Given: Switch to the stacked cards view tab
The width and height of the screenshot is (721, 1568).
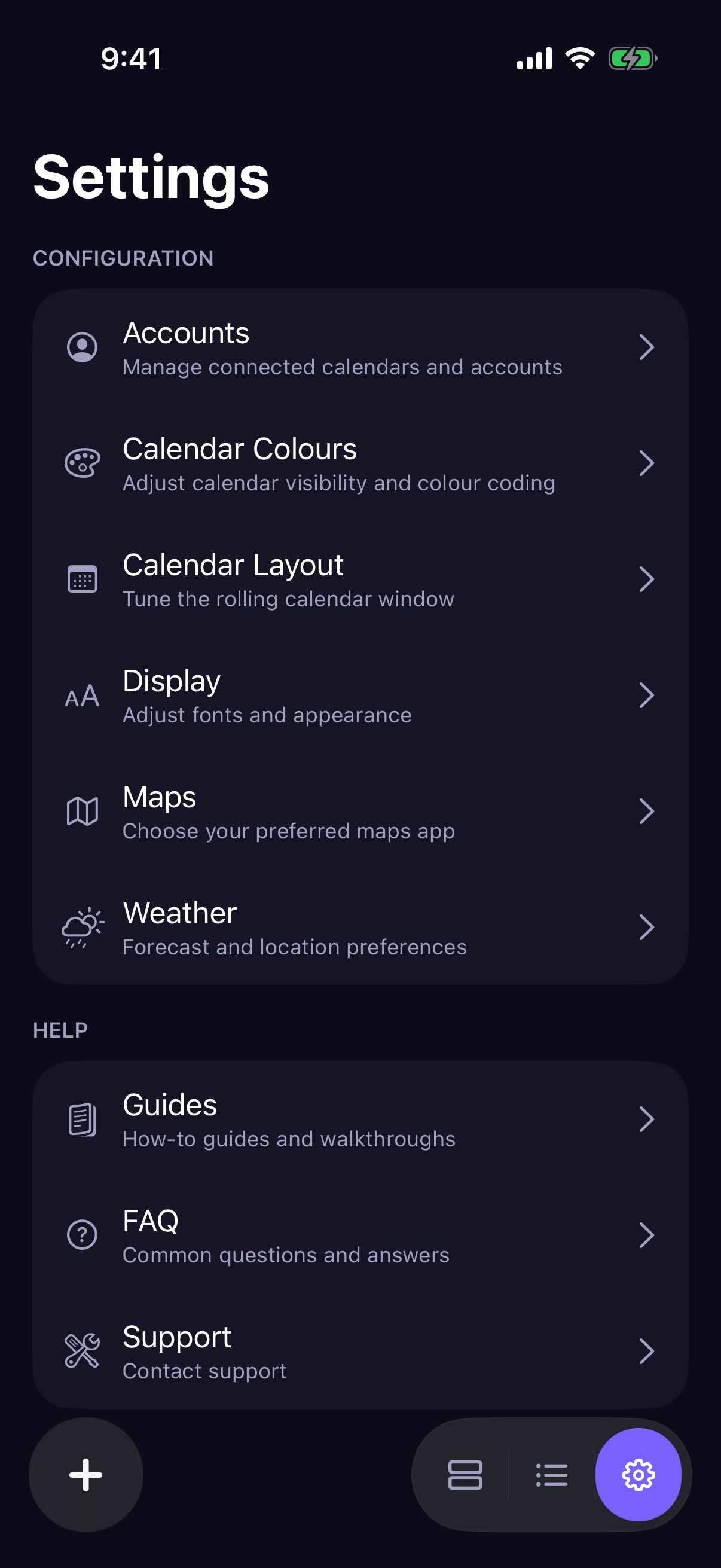Looking at the screenshot, I should tap(466, 1475).
